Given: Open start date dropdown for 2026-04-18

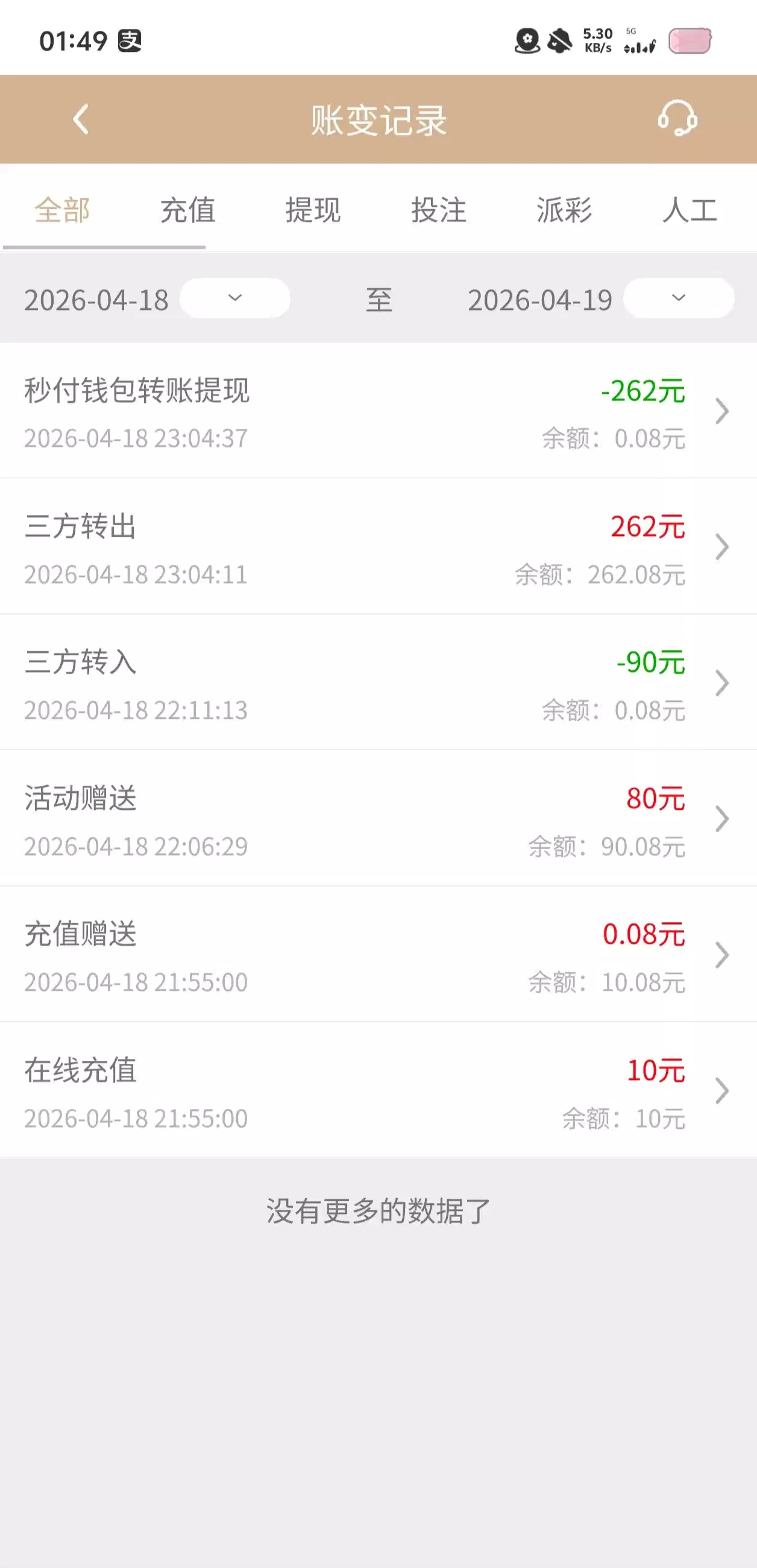Looking at the screenshot, I should pyautogui.click(x=234, y=299).
